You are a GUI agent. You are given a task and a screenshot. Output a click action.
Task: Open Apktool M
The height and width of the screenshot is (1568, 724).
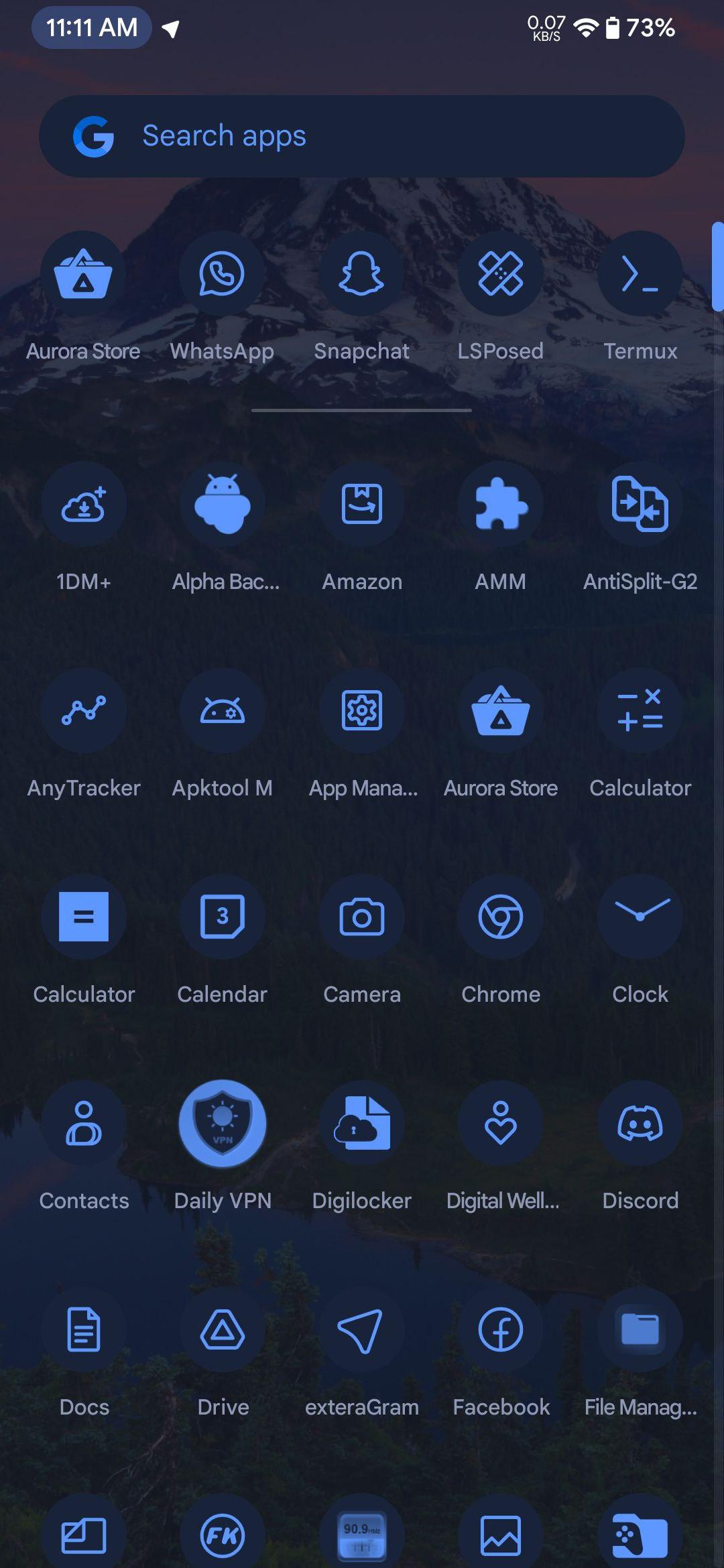[222, 711]
